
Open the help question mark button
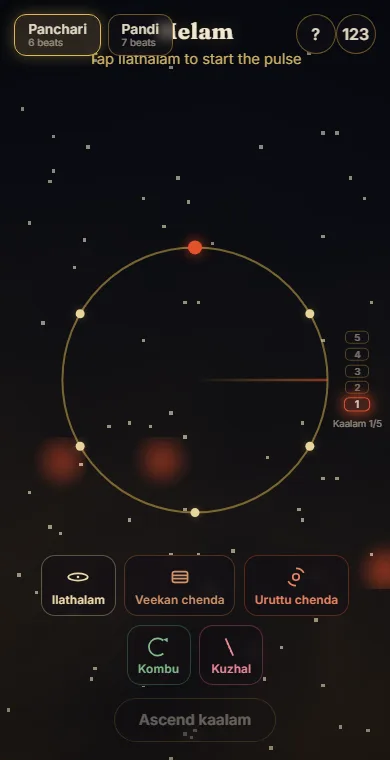pos(315,34)
